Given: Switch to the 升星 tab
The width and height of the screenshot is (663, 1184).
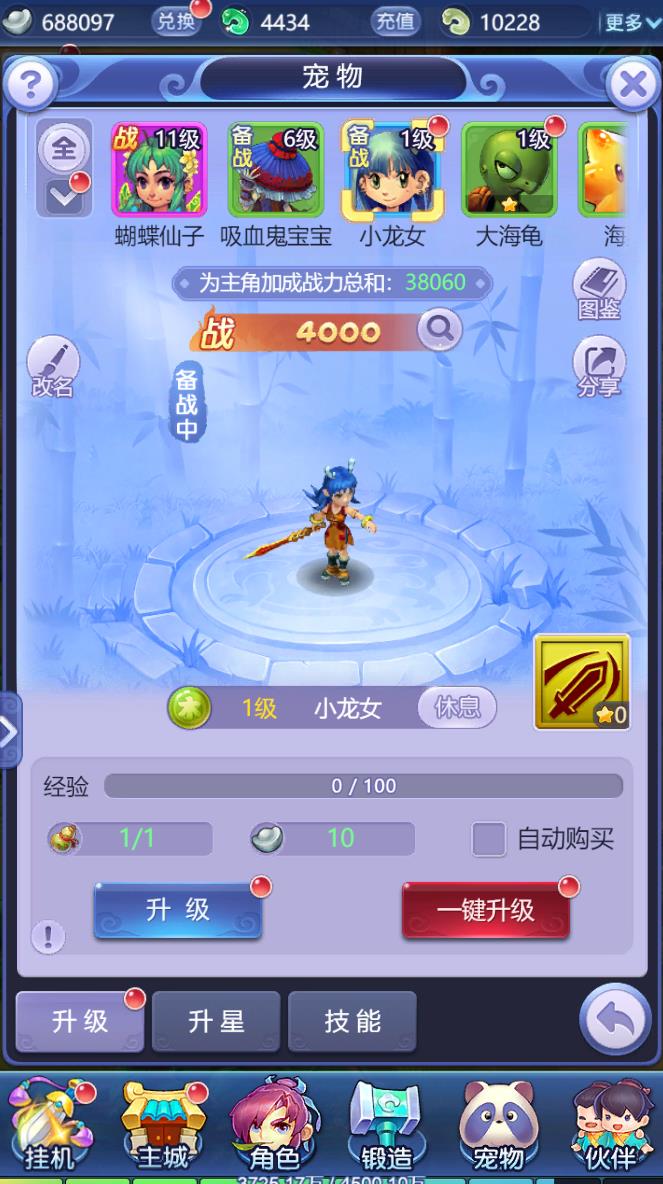Looking at the screenshot, I should (x=216, y=1021).
